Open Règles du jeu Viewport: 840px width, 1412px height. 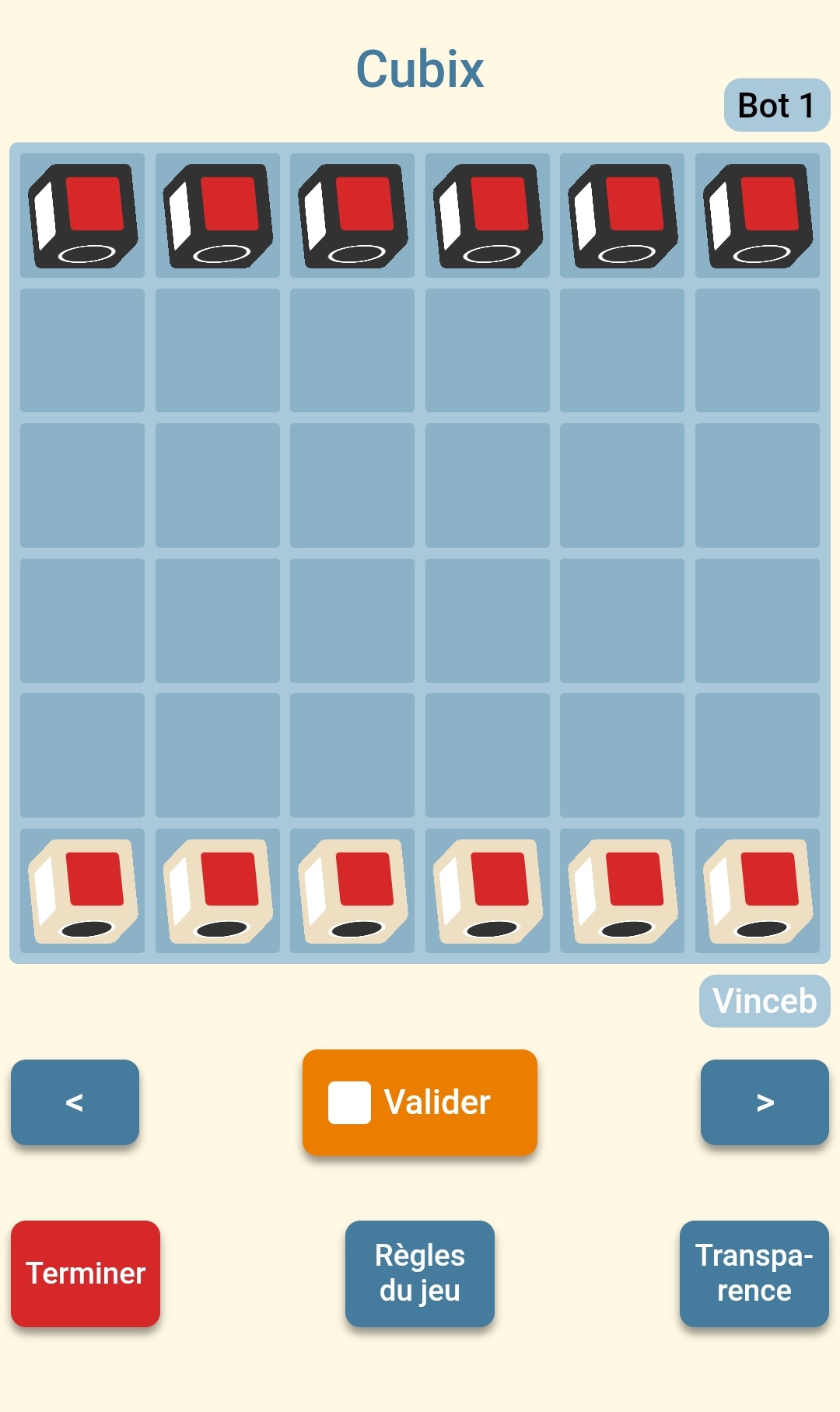click(x=420, y=1274)
